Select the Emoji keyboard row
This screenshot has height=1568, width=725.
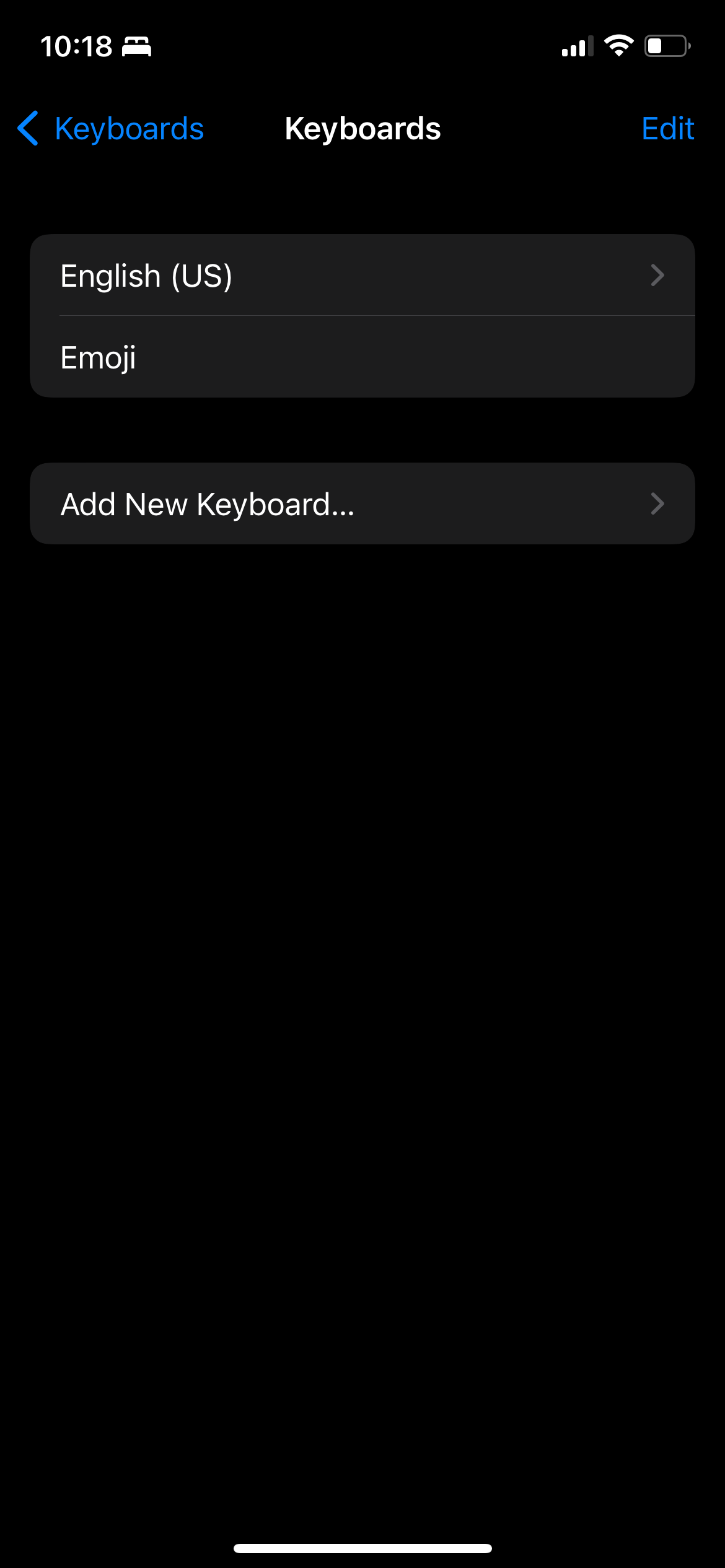362,357
